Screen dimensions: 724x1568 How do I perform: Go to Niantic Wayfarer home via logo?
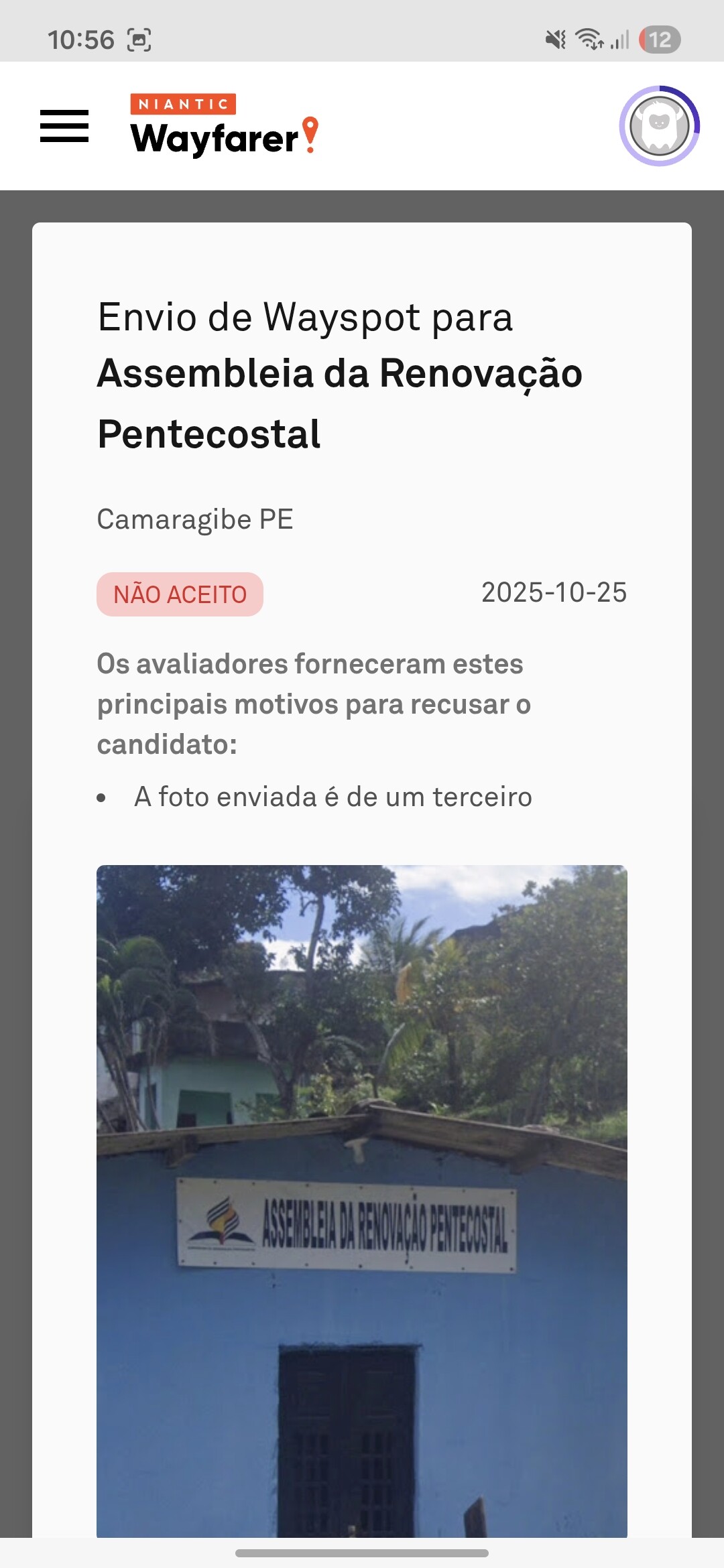point(224,126)
